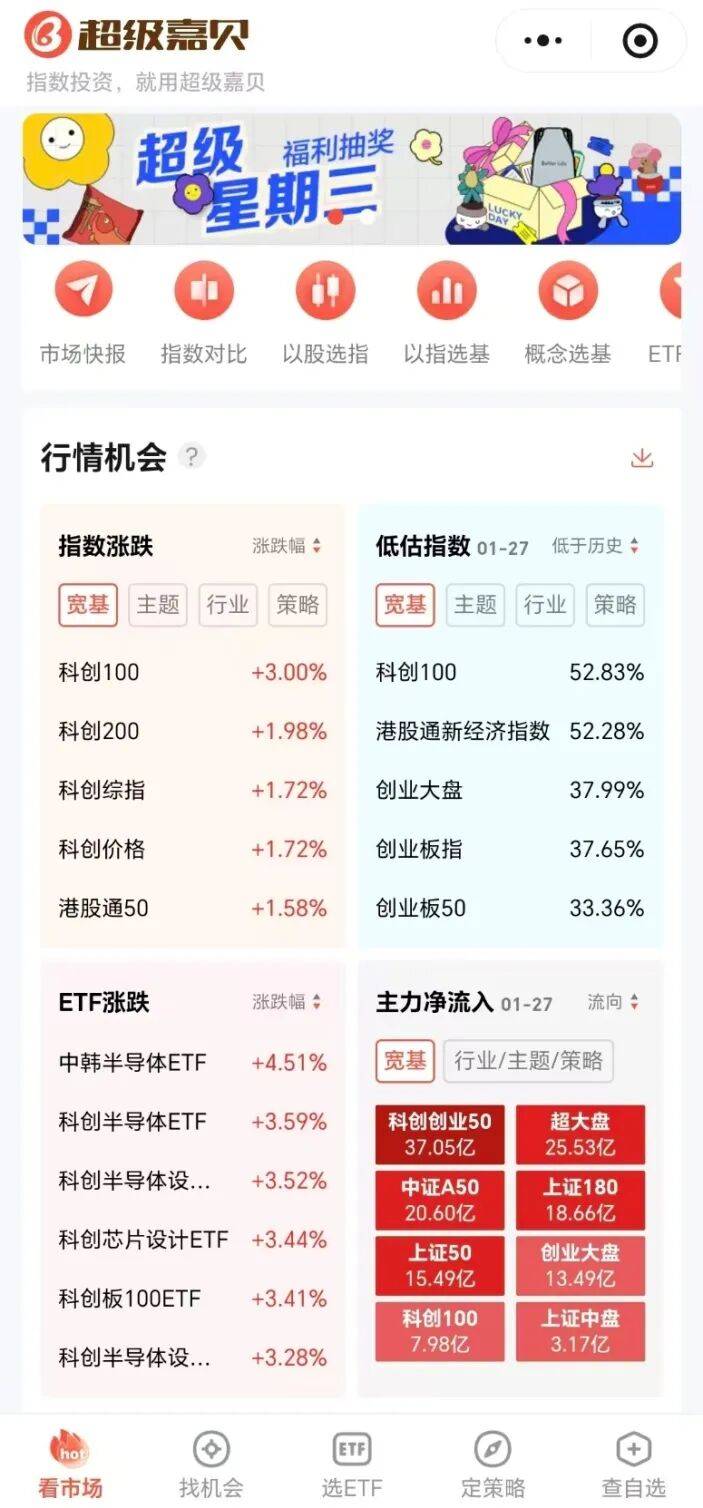Open 以指选基 tool
The width and height of the screenshot is (703, 1508).
pyautogui.click(x=446, y=311)
